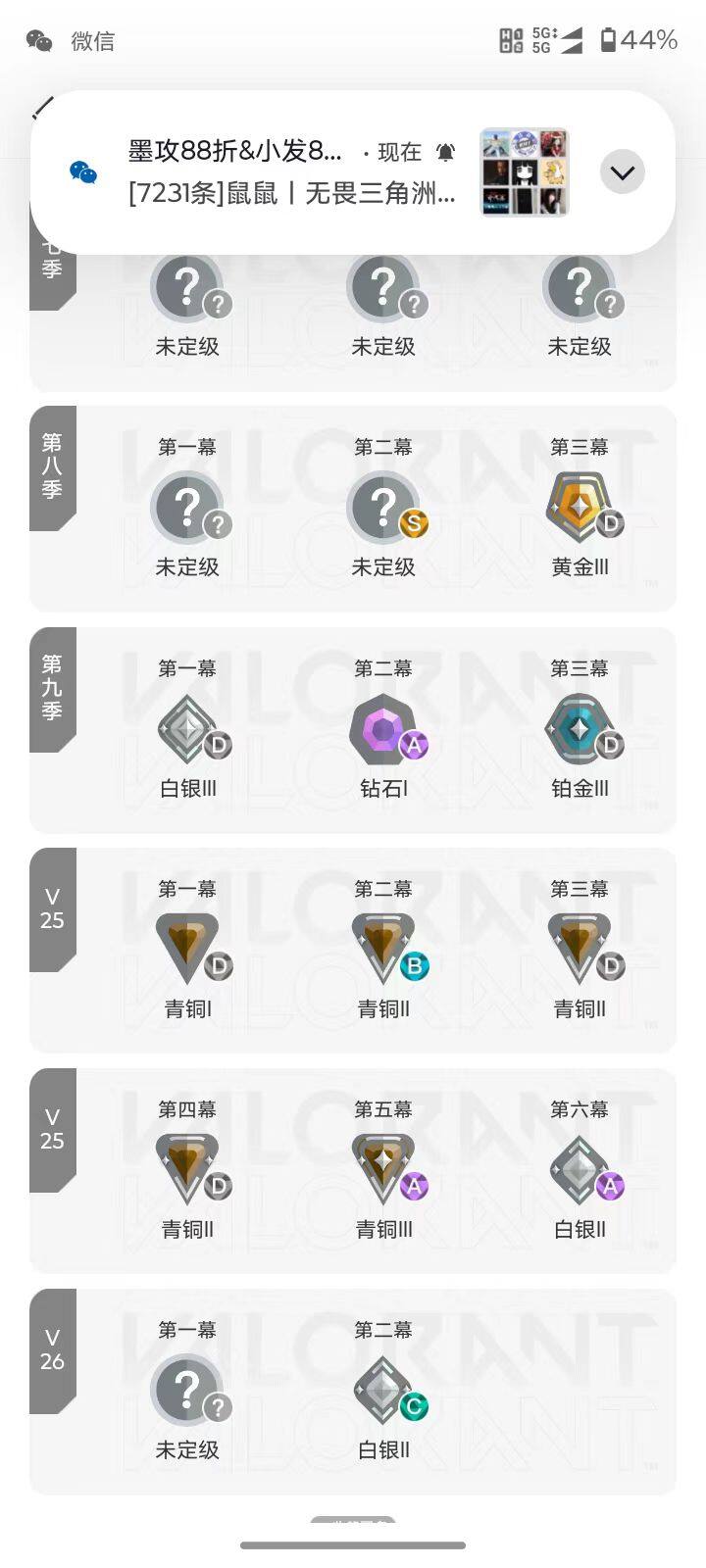Viewport: 706px width, 1568px height.
Task: Expand the notification via the down chevron
Action: (x=622, y=172)
